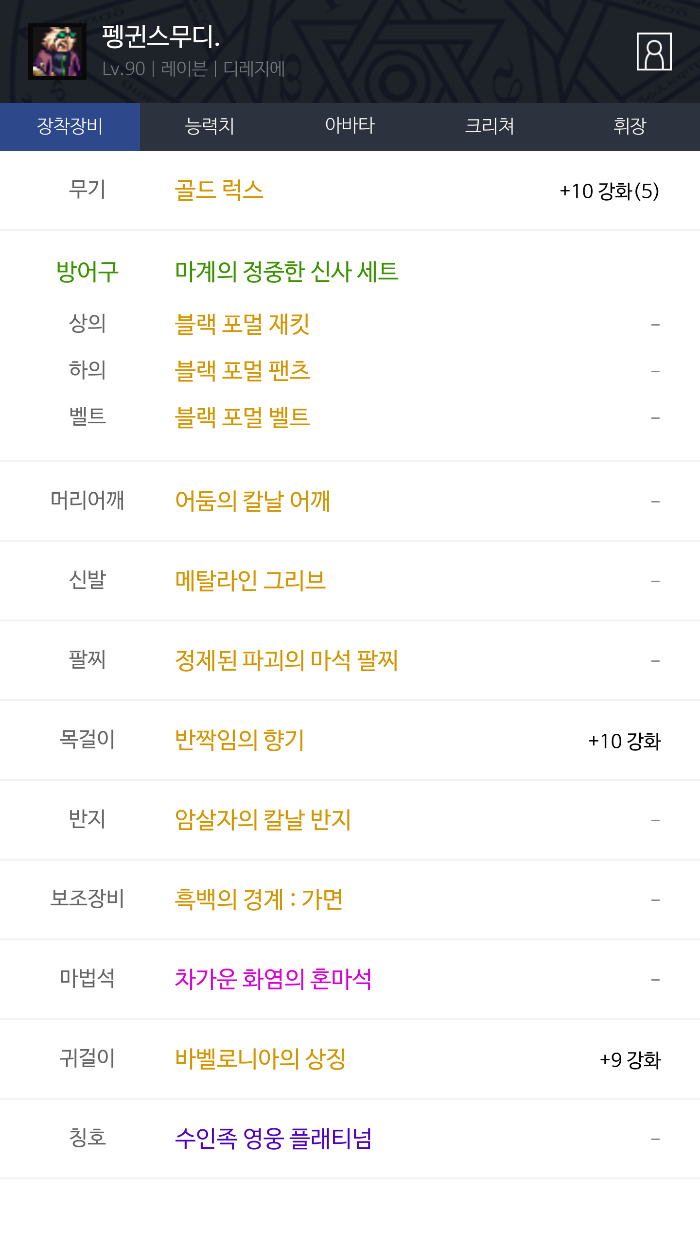Open weapon item 골드 럭스
The height and width of the screenshot is (1244, 700).
(x=219, y=190)
